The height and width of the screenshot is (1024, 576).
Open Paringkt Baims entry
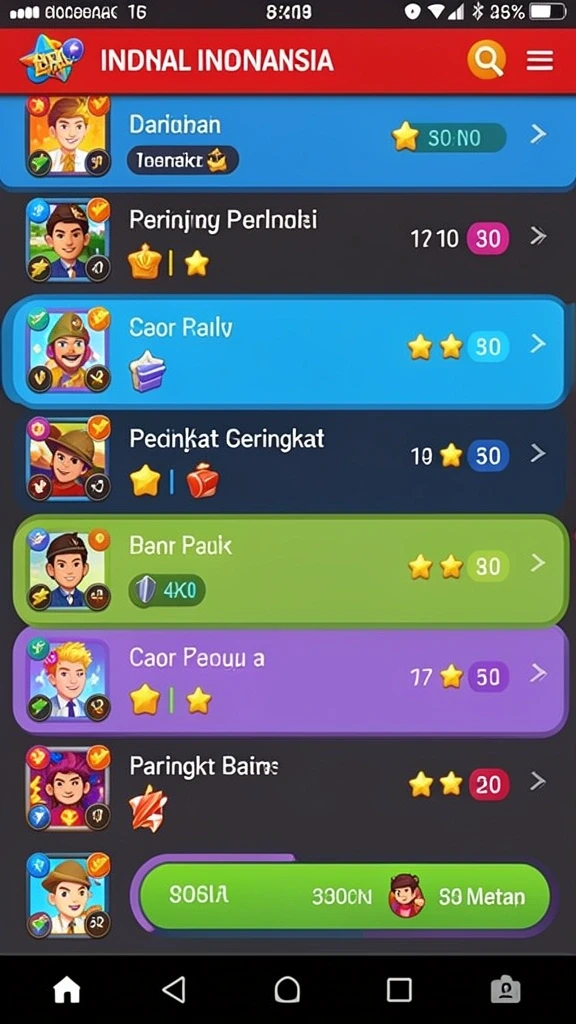[290, 788]
